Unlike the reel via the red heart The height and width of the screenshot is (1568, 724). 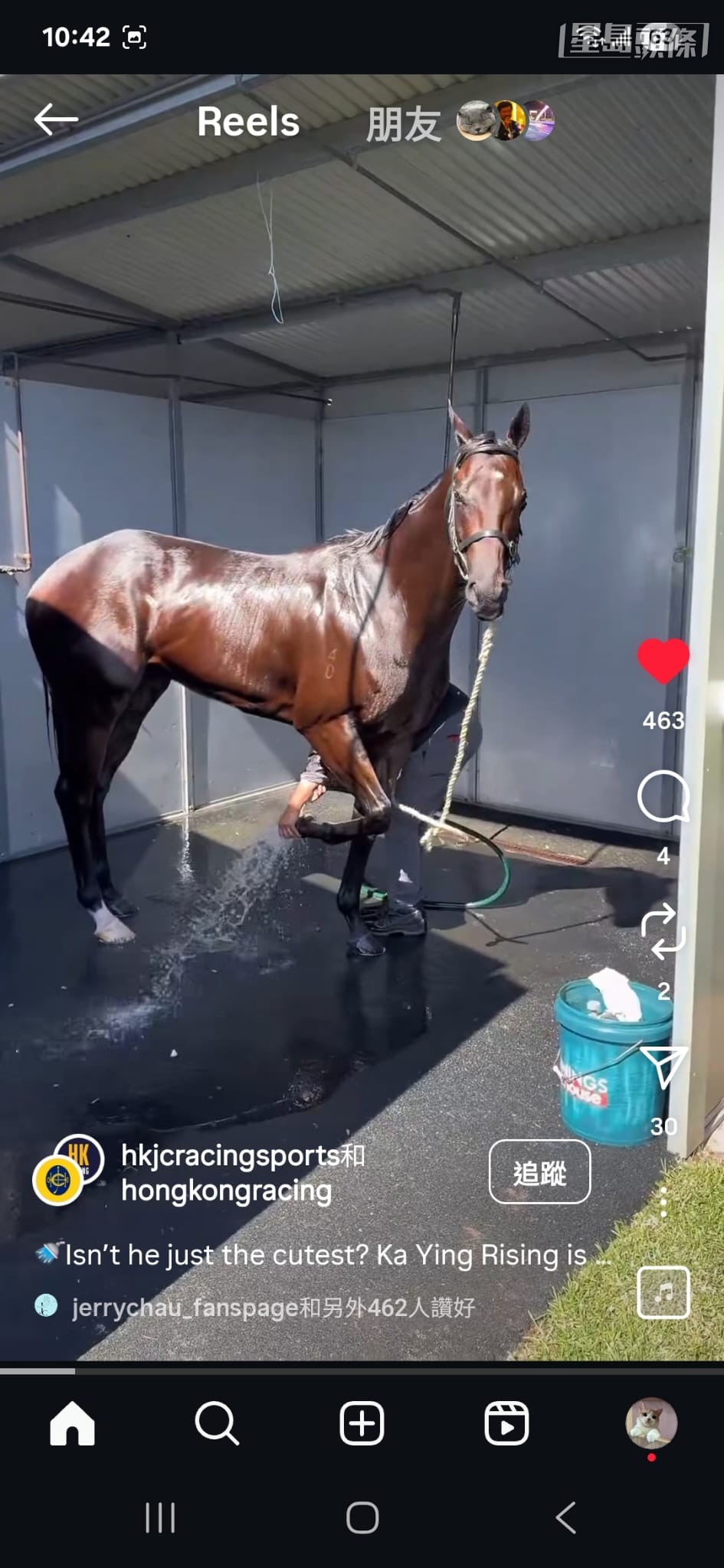pyautogui.click(x=663, y=660)
